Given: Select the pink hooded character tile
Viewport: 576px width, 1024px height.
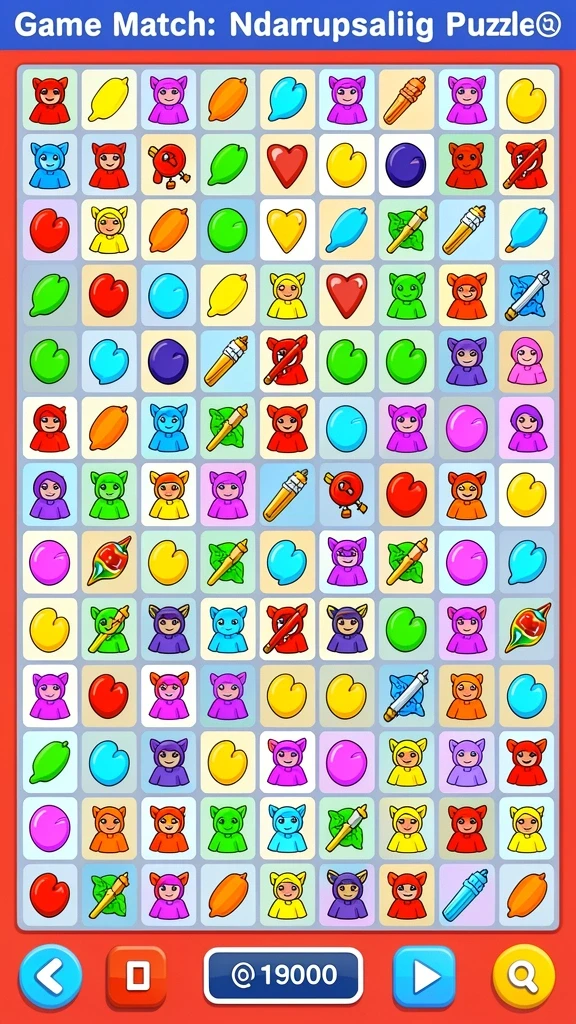Looking at the screenshot, I should 526,361.
